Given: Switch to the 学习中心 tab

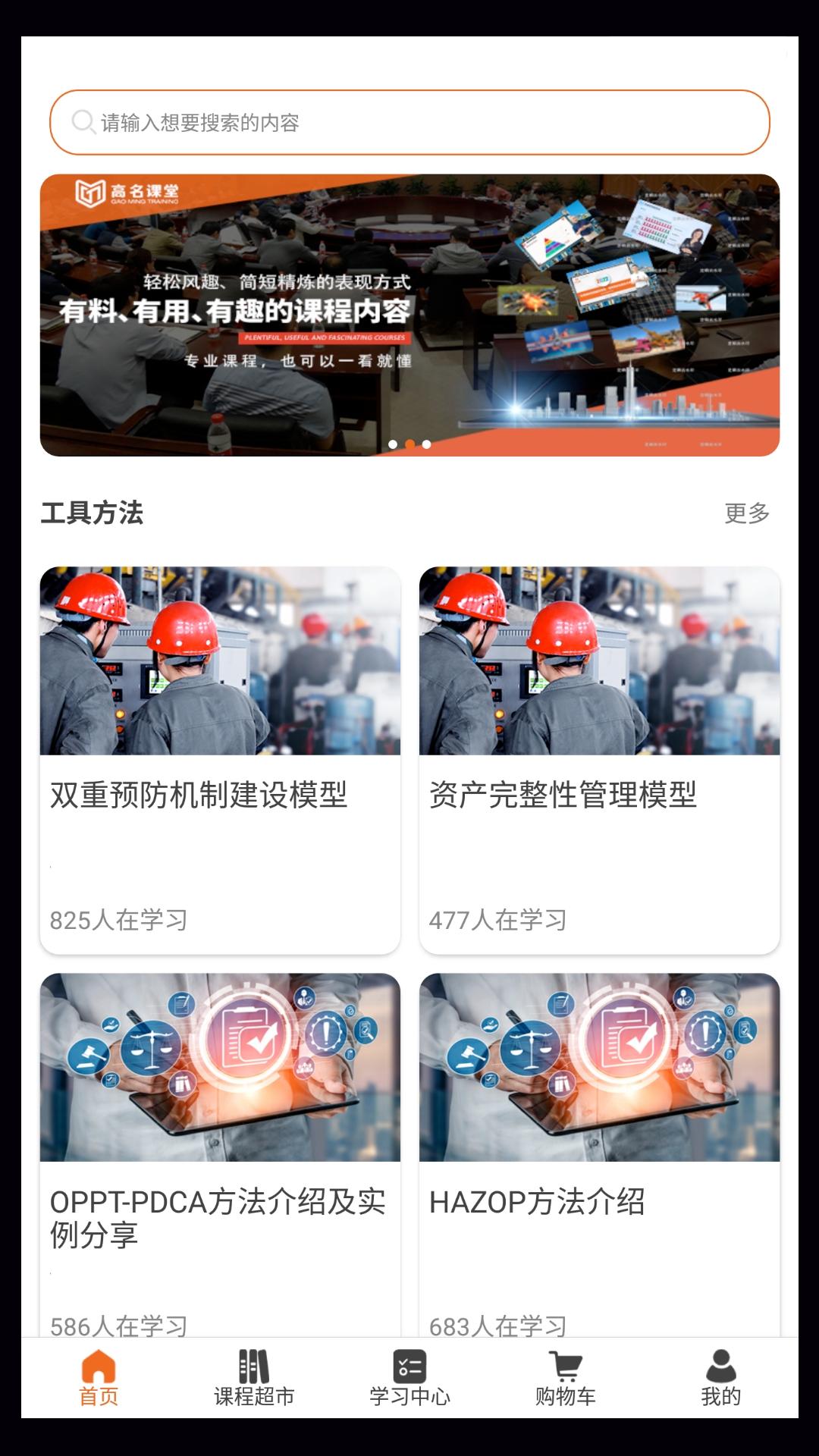Looking at the screenshot, I should pos(409,1377).
